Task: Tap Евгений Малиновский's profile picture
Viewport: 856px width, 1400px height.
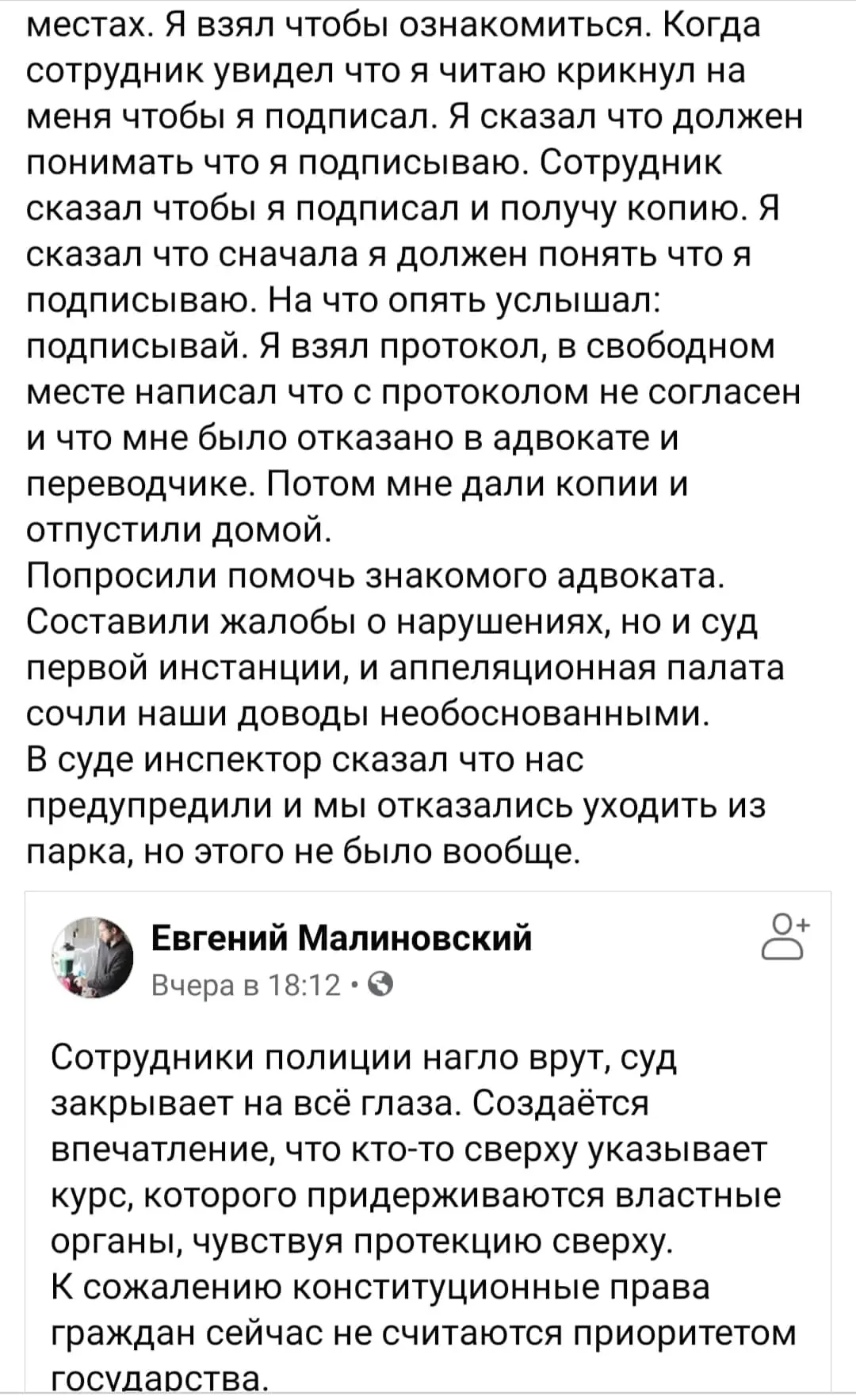Action: click(x=94, y=956)
